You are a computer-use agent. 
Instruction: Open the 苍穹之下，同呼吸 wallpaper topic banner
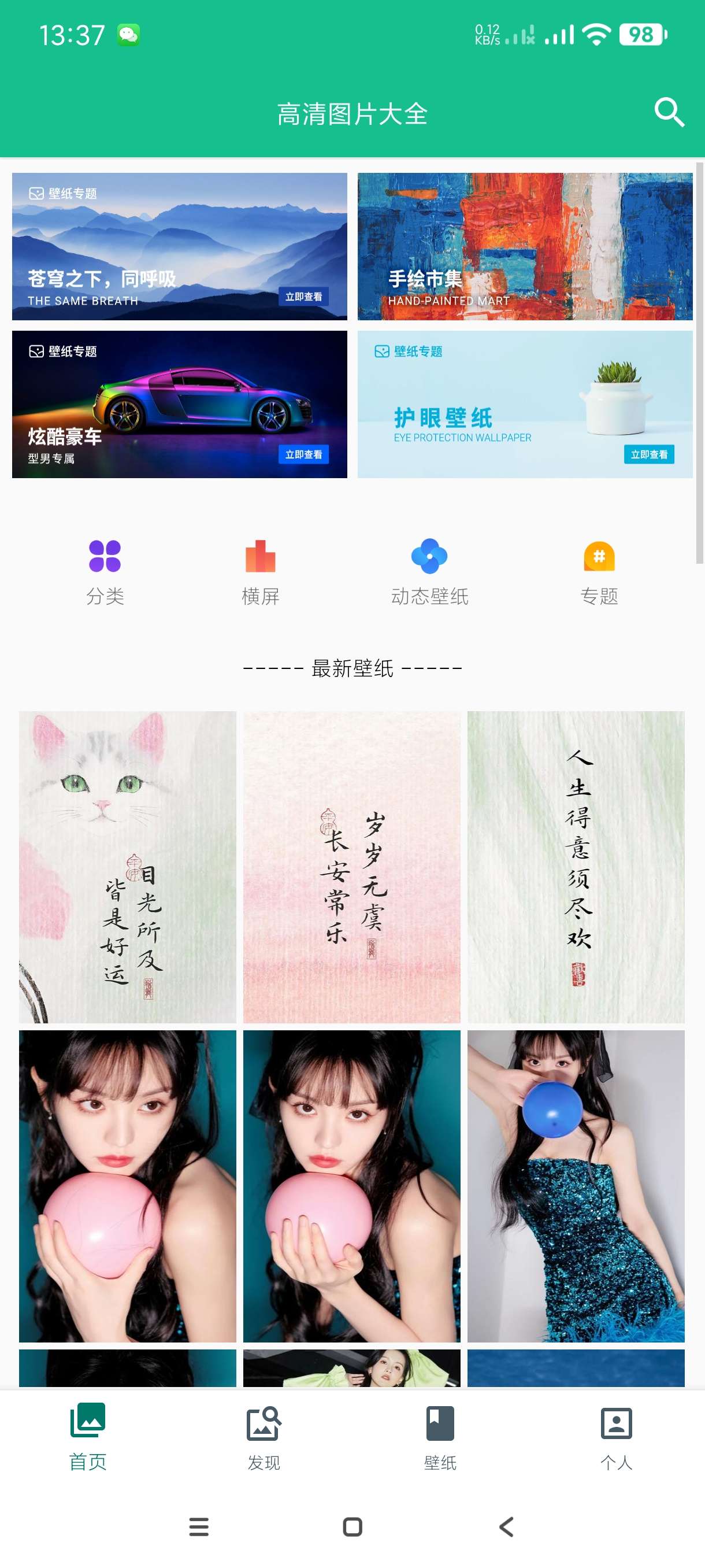[x=180, y=246]
